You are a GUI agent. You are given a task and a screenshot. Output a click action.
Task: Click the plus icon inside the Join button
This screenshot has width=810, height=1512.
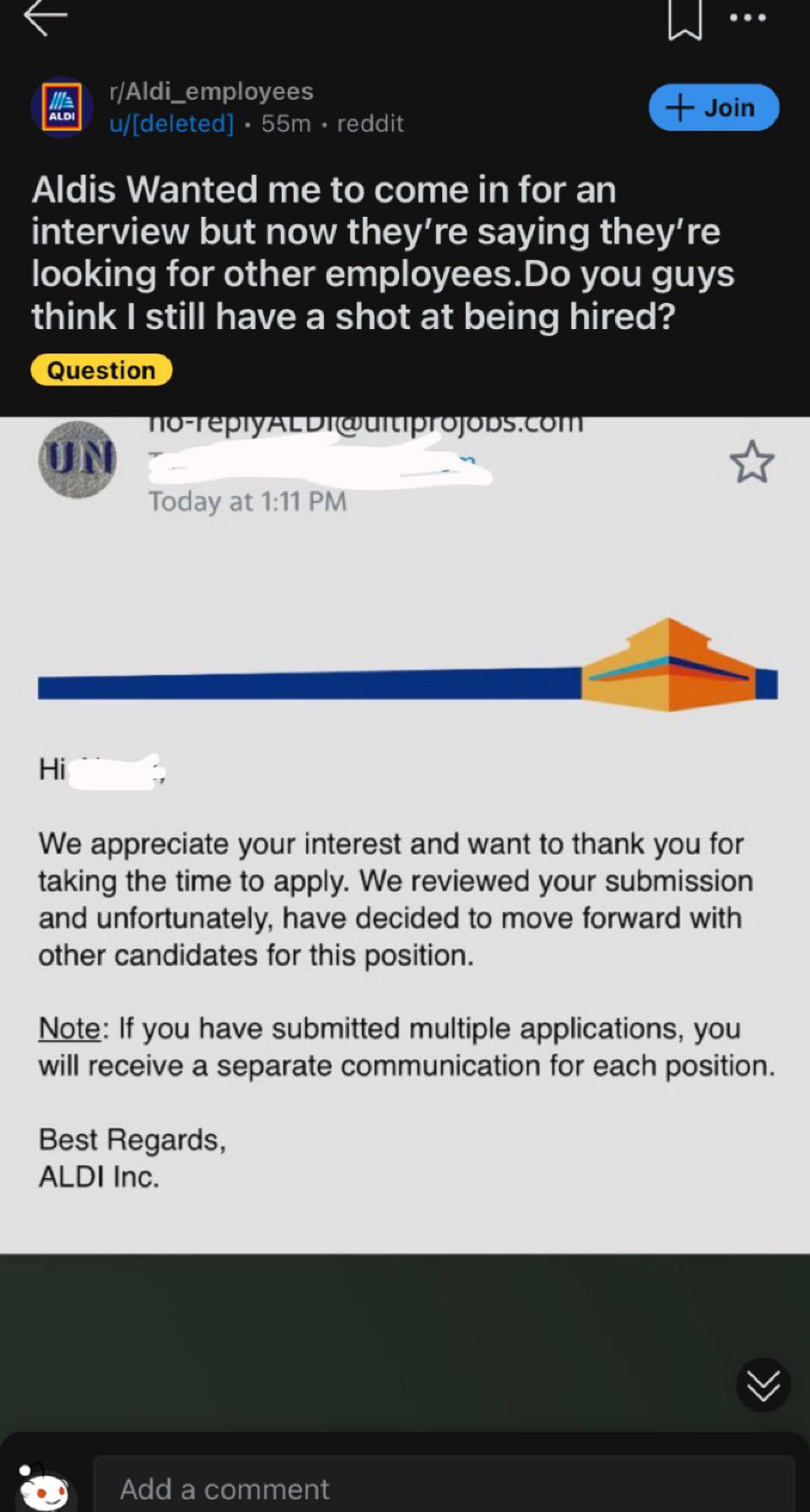[679, 107]
